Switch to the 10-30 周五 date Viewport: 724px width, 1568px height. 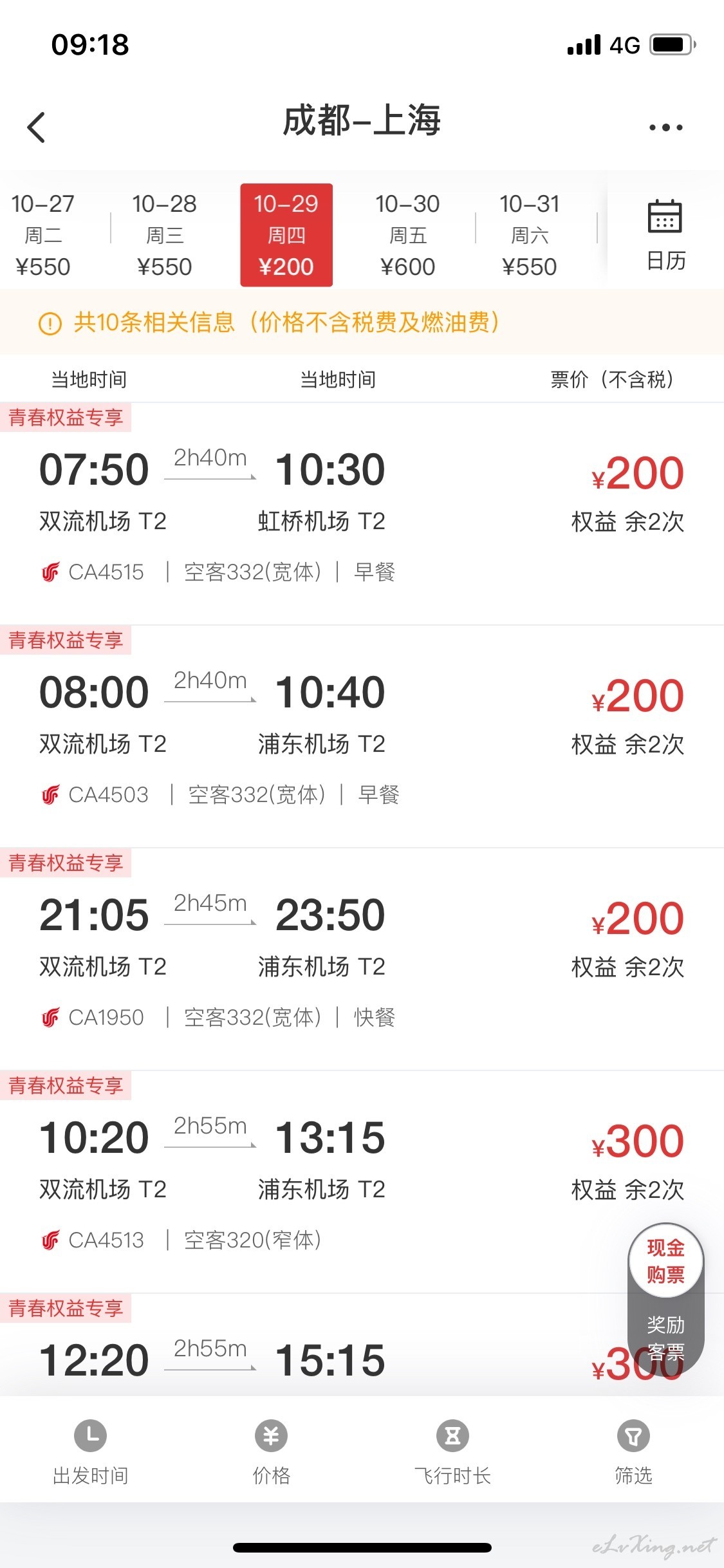point(408,235)
